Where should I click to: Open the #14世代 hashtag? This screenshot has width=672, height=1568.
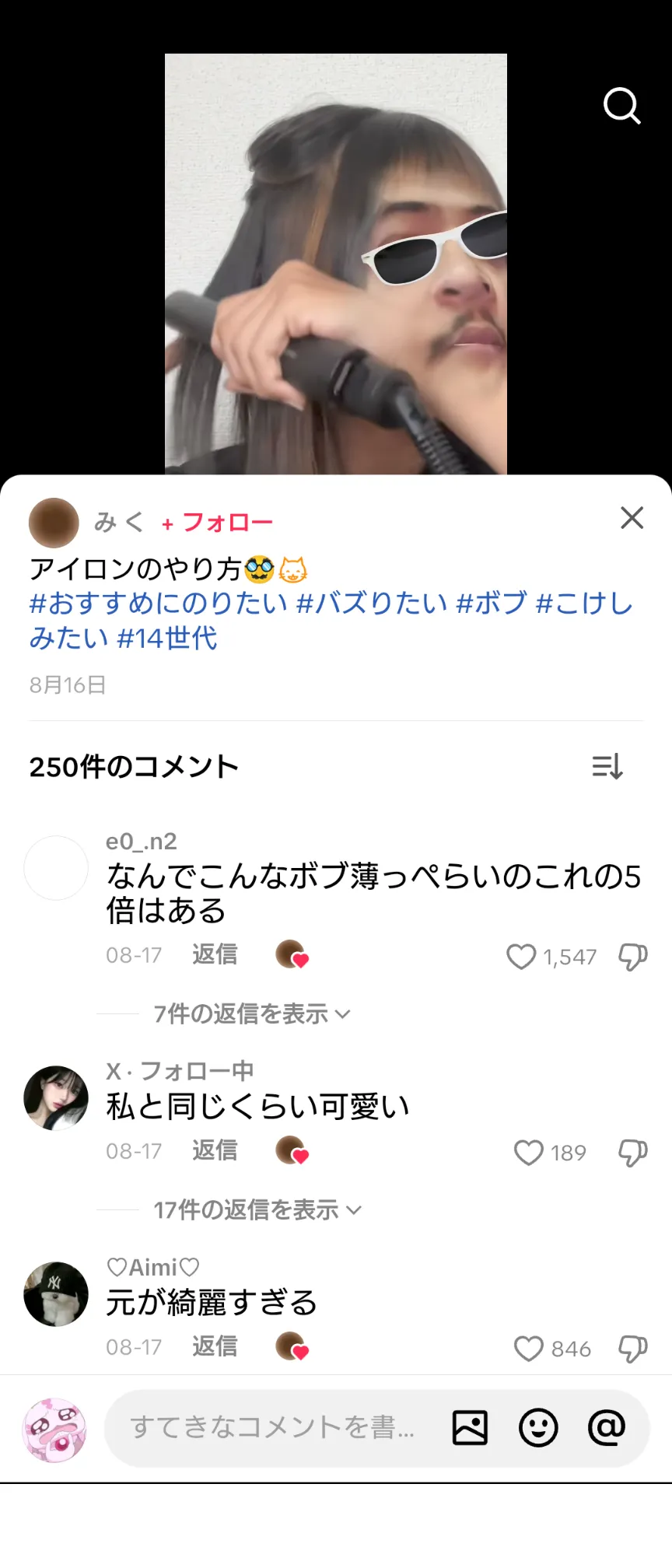[166, 638]
